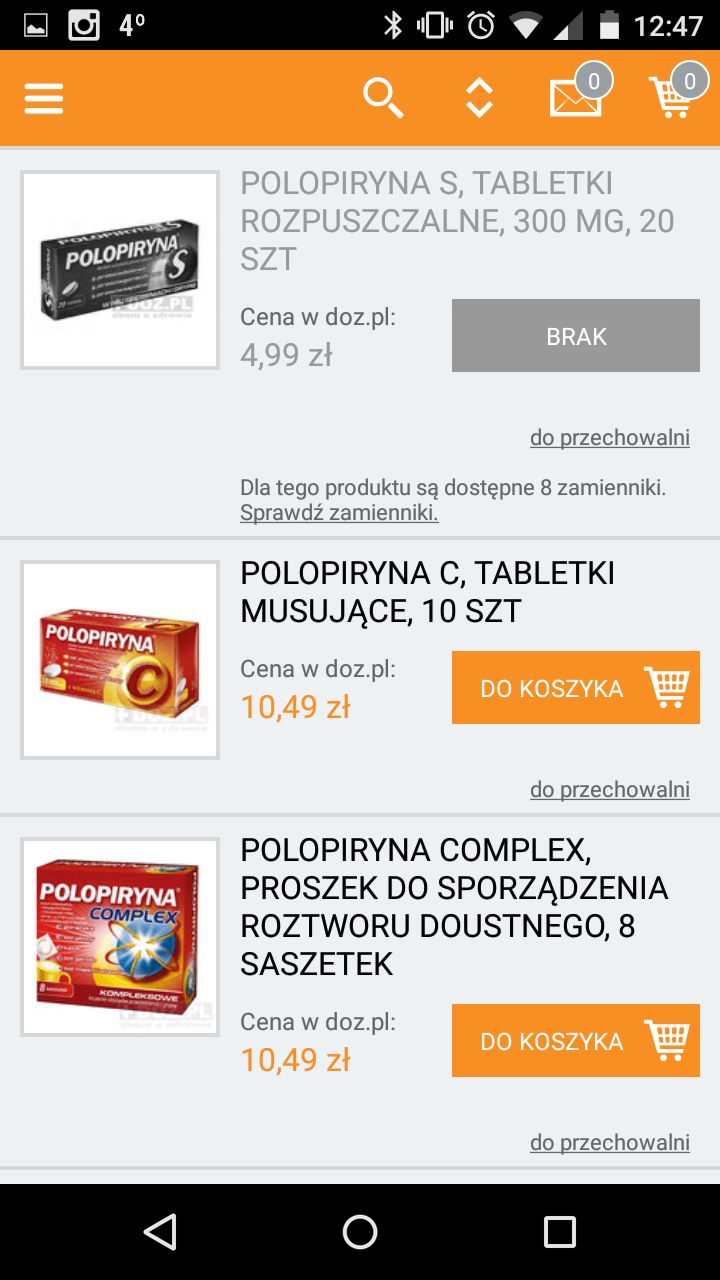Tap the BRAK button for Polopiryna S
This screenshot has height=1280, width=720.
(576, 336)
